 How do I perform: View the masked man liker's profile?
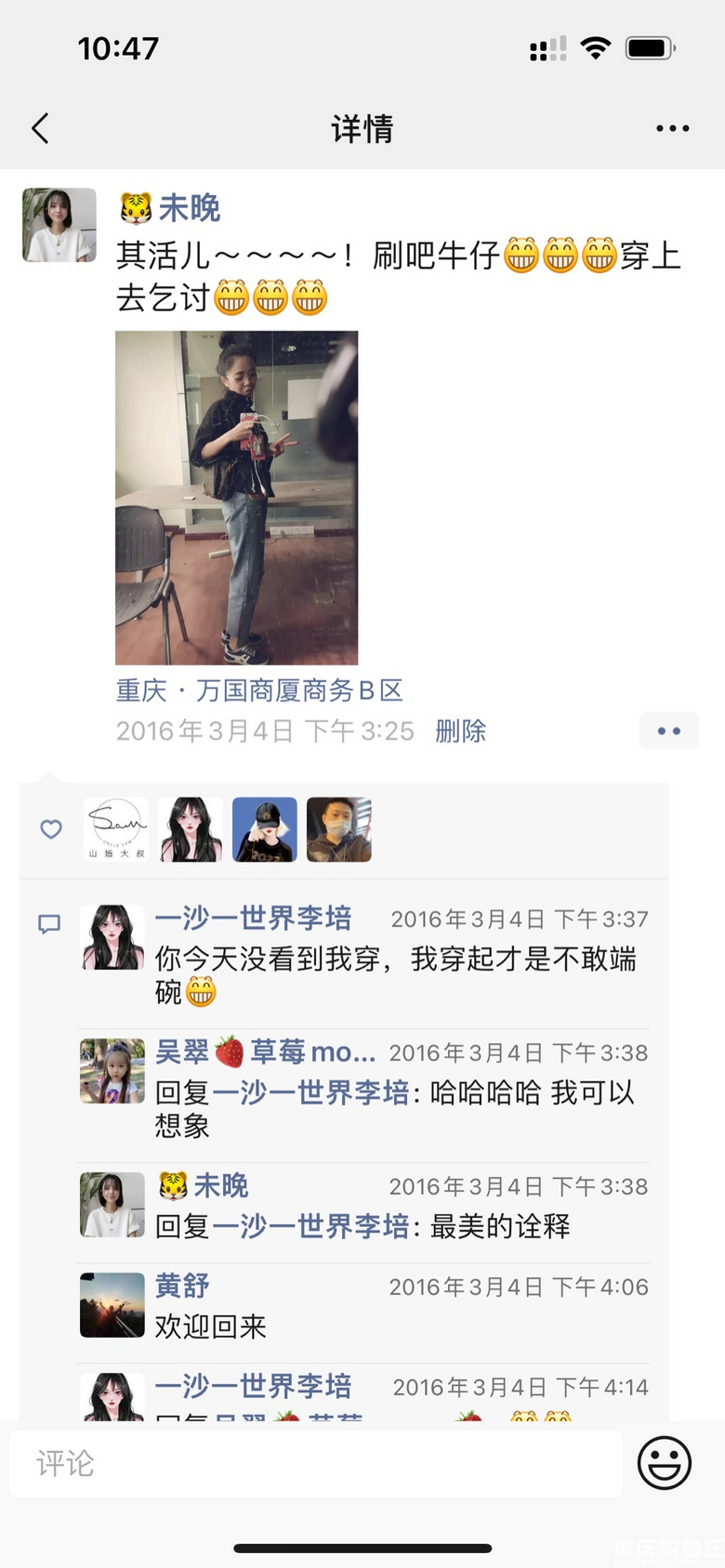click(339, 830)
